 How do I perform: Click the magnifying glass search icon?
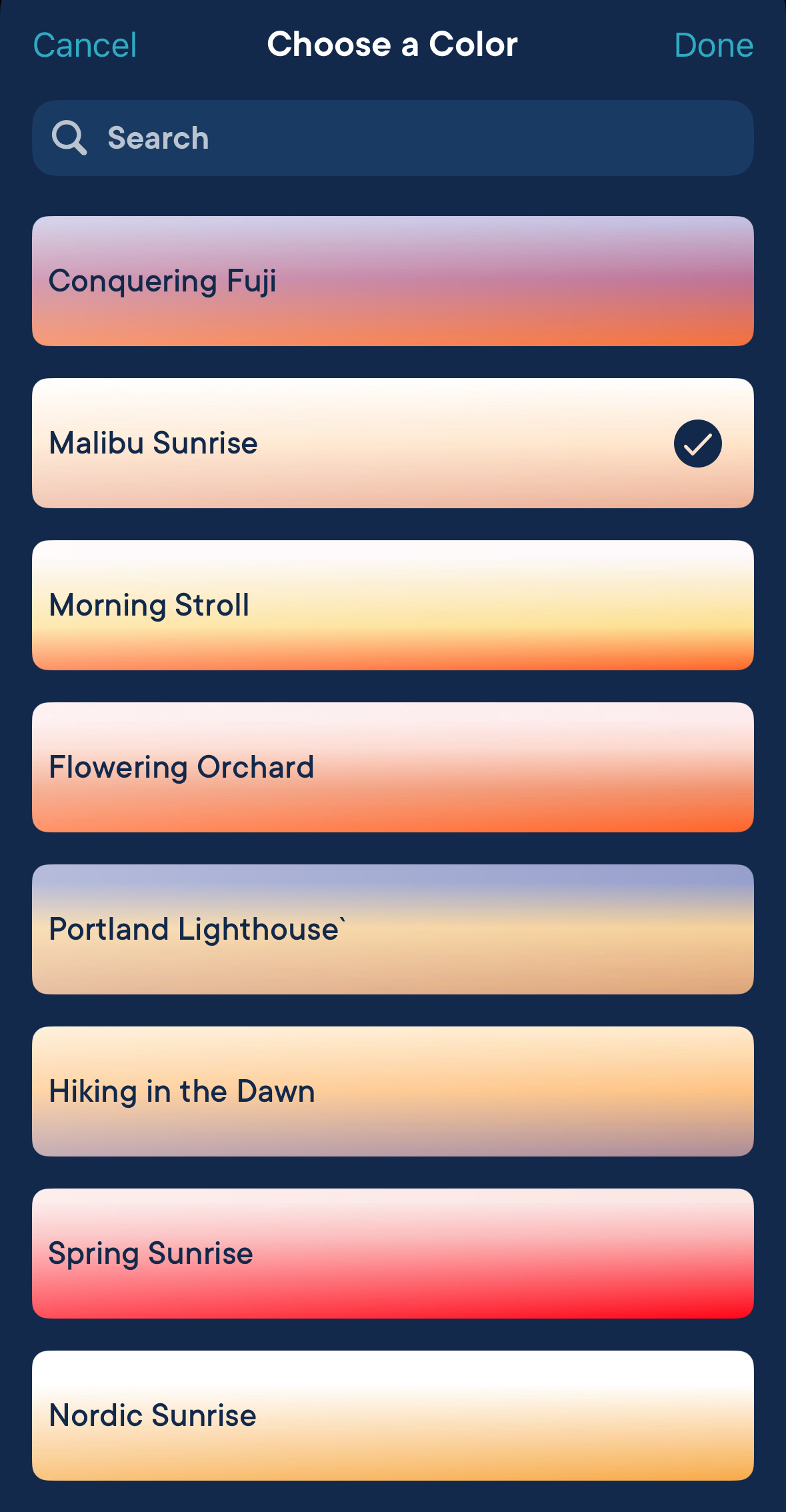(x=69, y=137)
